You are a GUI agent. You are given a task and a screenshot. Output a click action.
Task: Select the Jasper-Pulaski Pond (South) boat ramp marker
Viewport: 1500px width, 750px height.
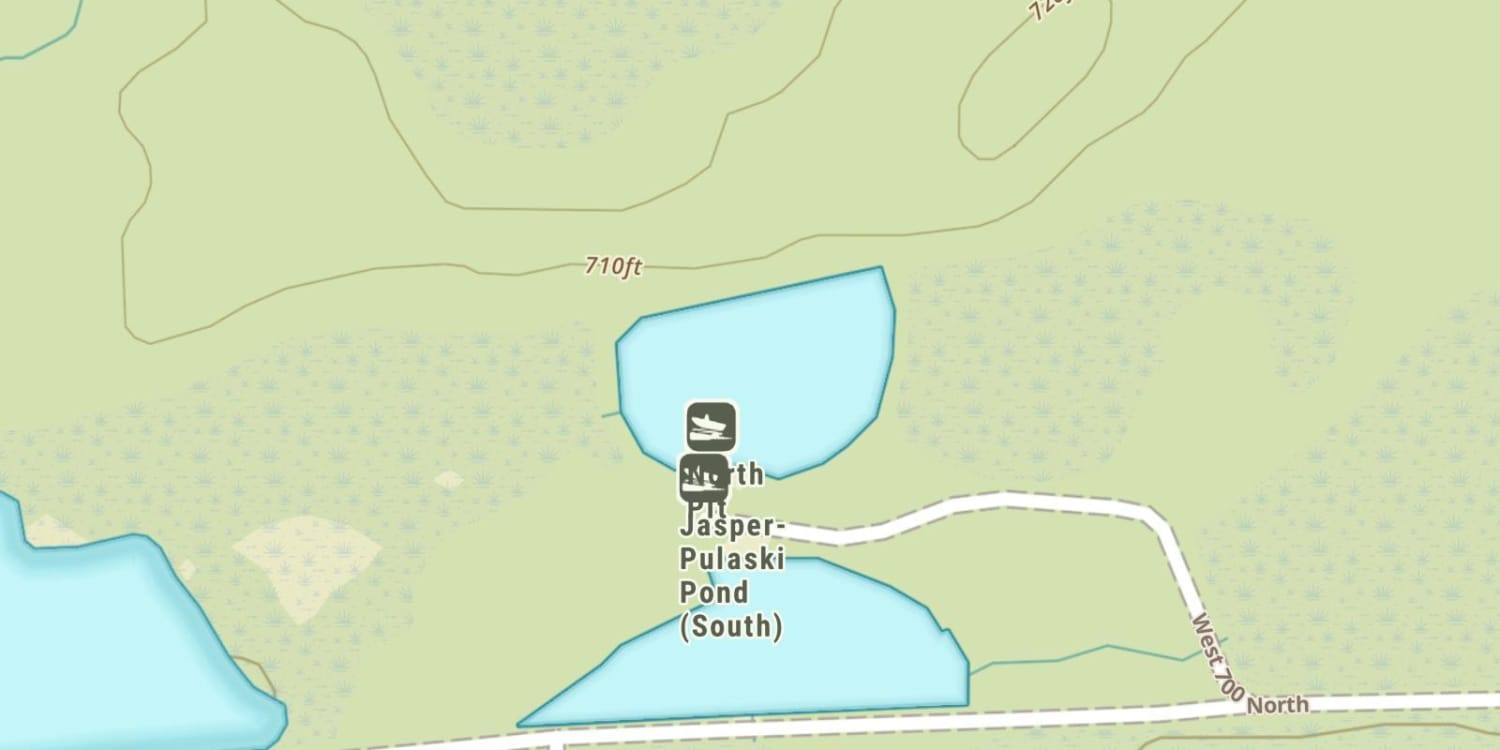(x=704, y=479)
